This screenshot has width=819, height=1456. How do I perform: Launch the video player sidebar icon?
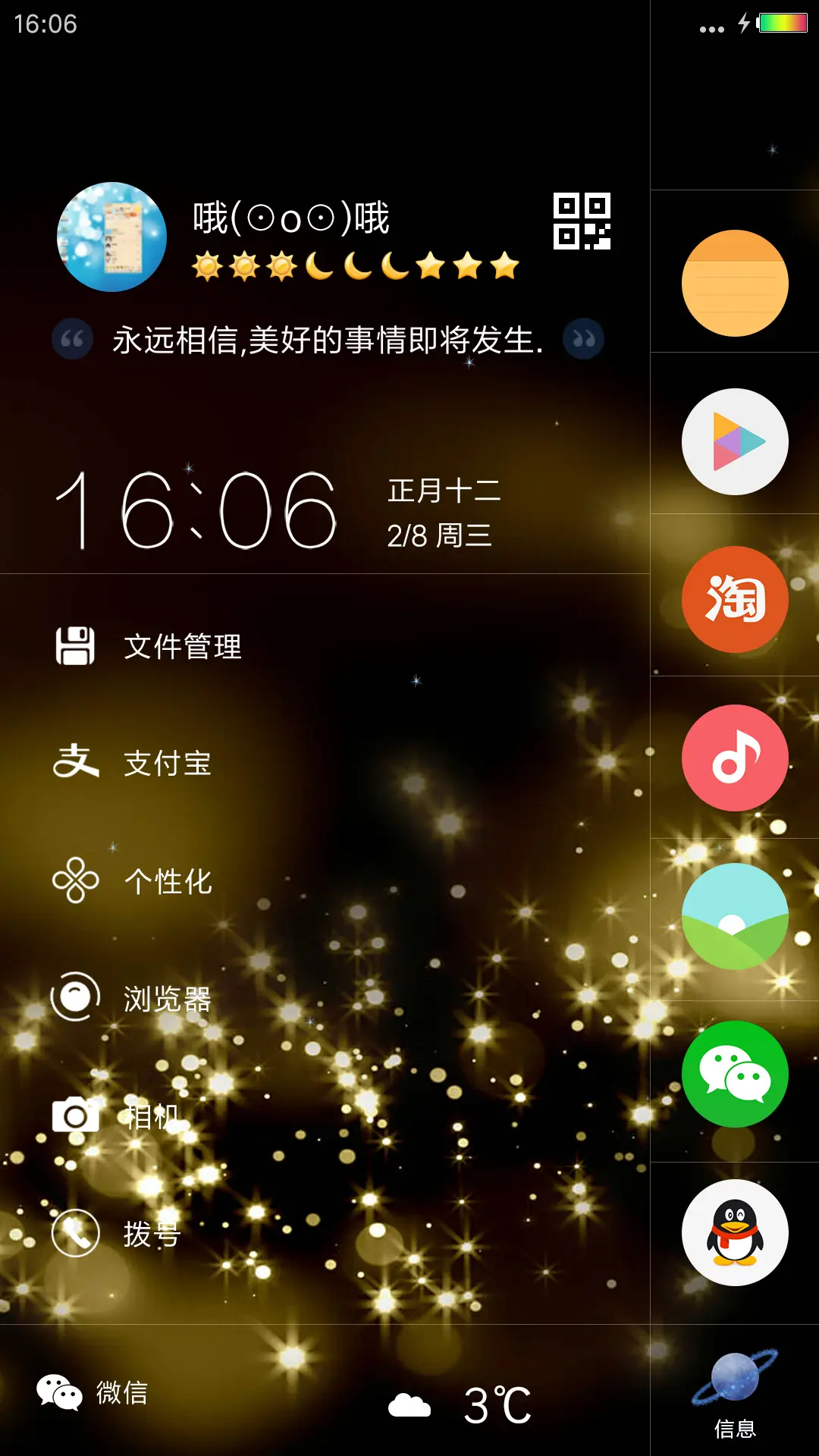click(x=733, y=441)
